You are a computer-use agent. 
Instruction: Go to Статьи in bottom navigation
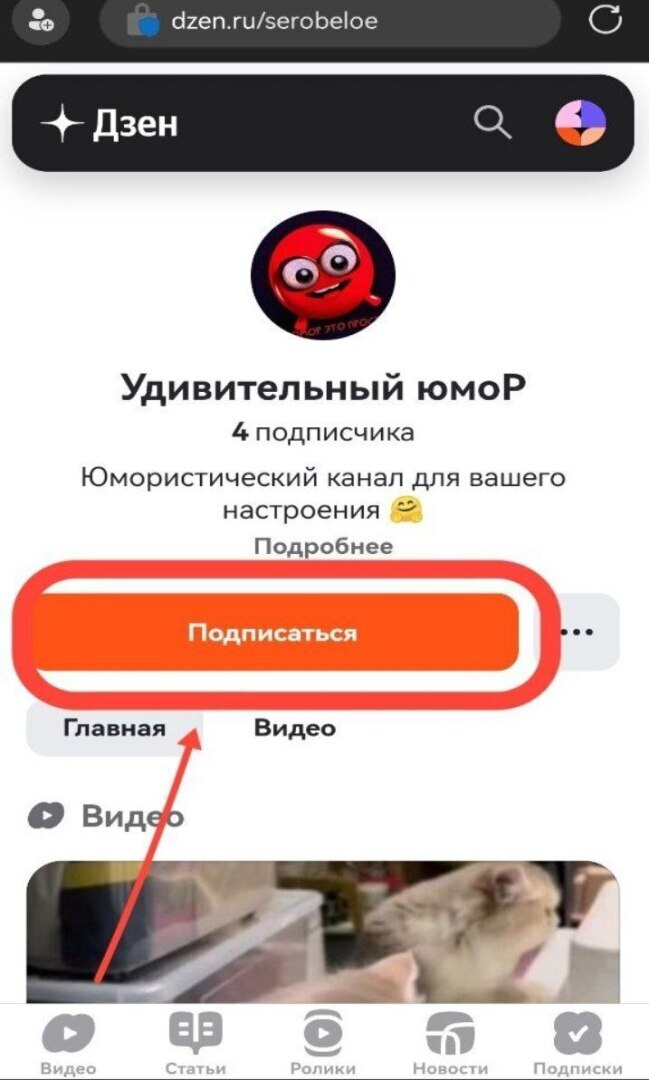[x=196, y=1043]
